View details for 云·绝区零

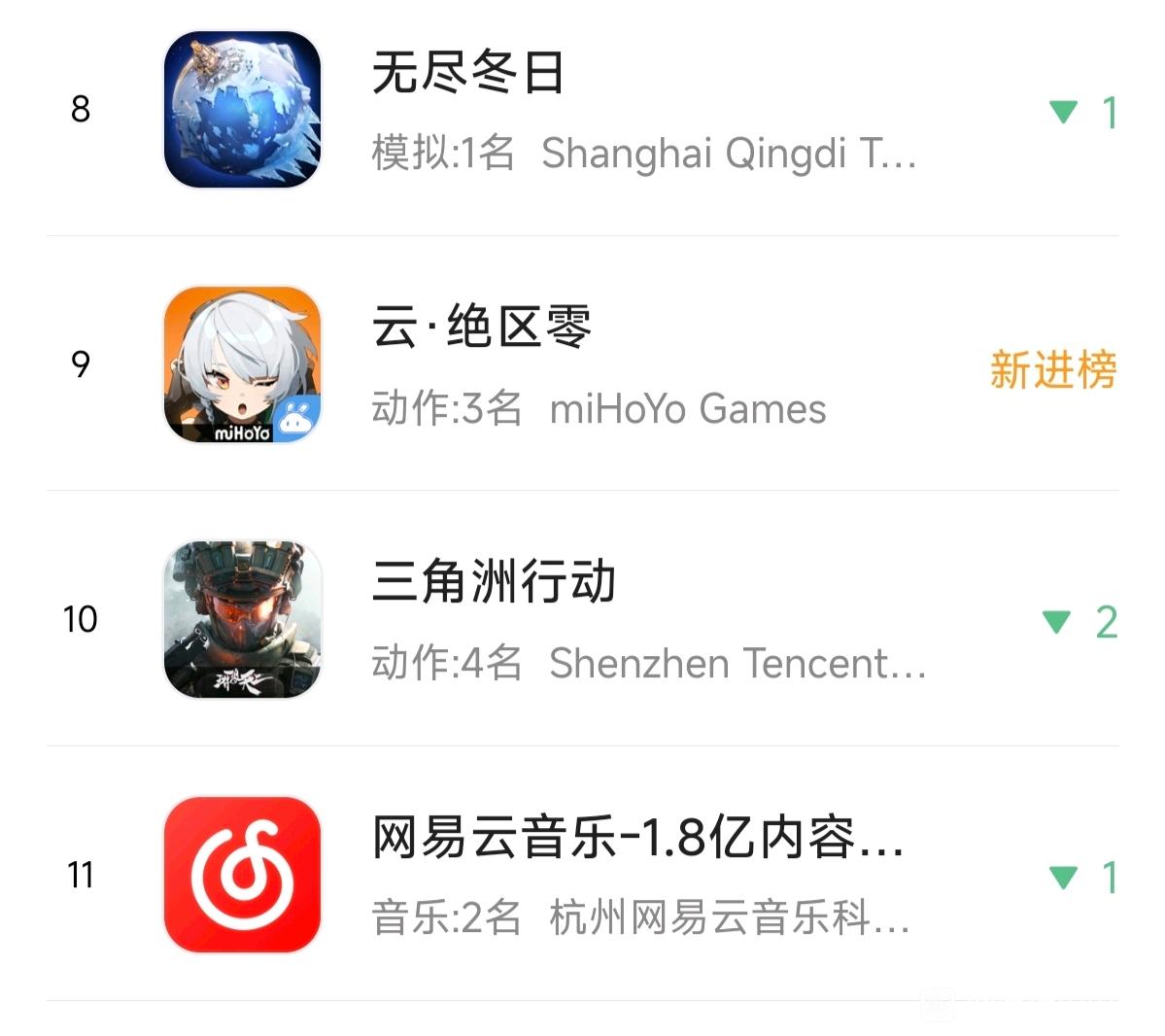click(x=482, y=328)
